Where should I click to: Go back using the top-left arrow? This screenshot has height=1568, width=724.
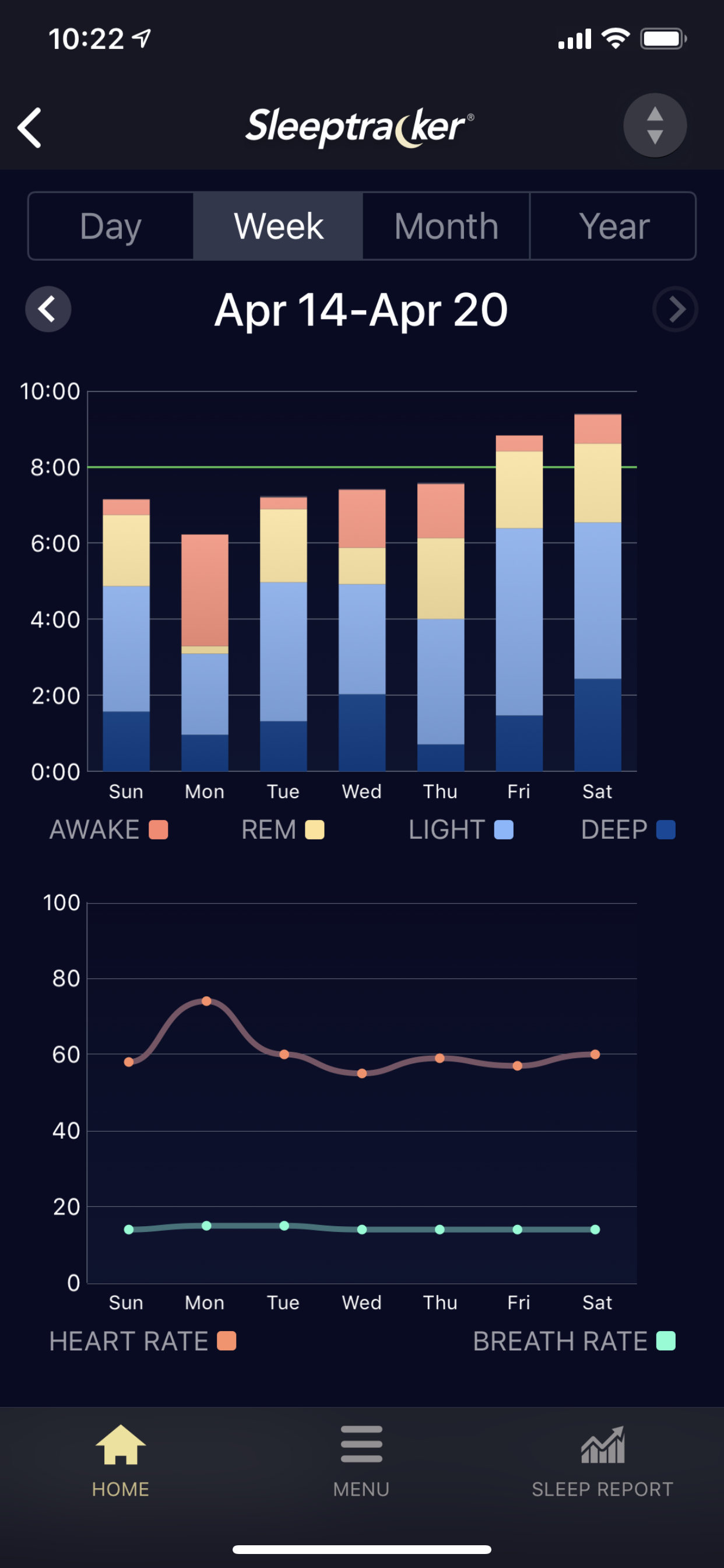click(29, 128)
